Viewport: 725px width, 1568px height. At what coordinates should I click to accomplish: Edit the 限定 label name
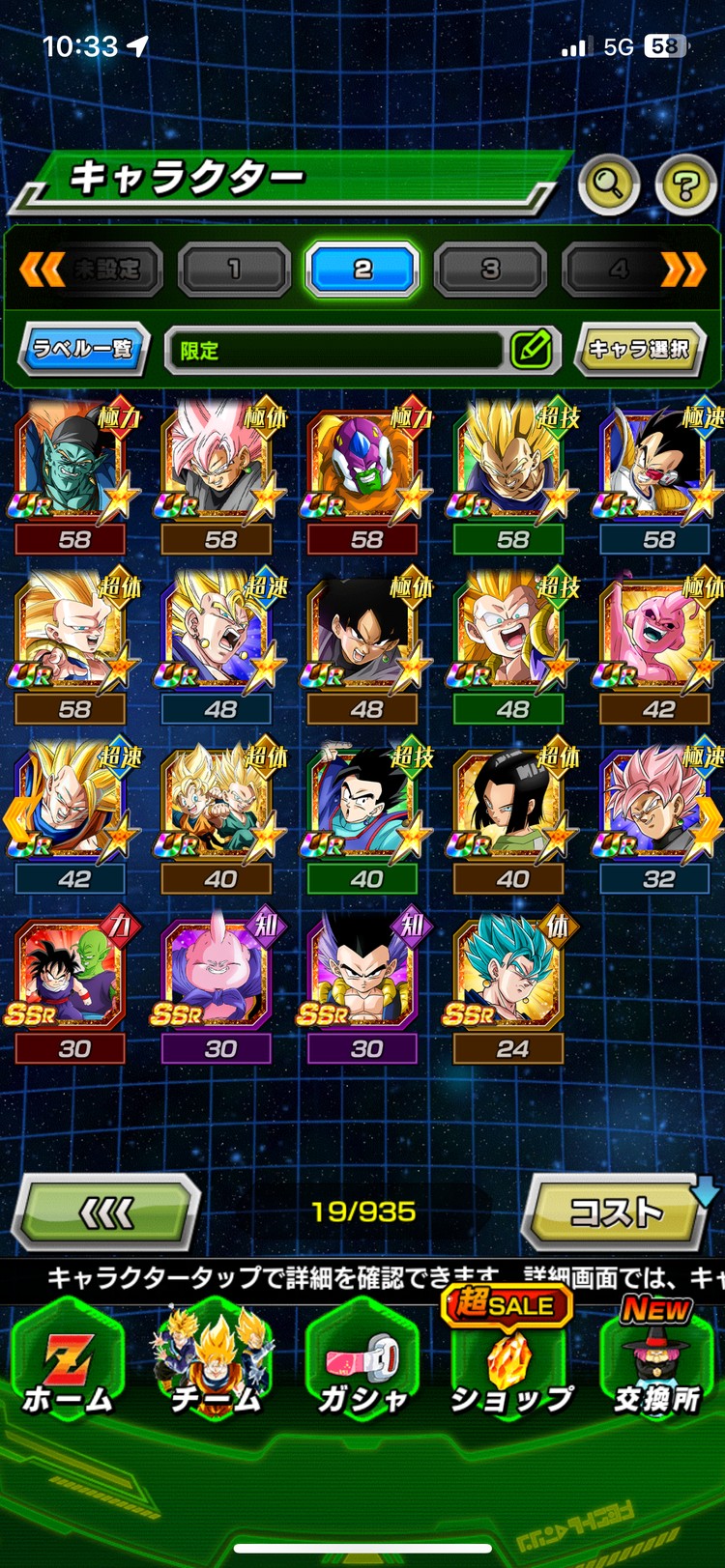532,350
